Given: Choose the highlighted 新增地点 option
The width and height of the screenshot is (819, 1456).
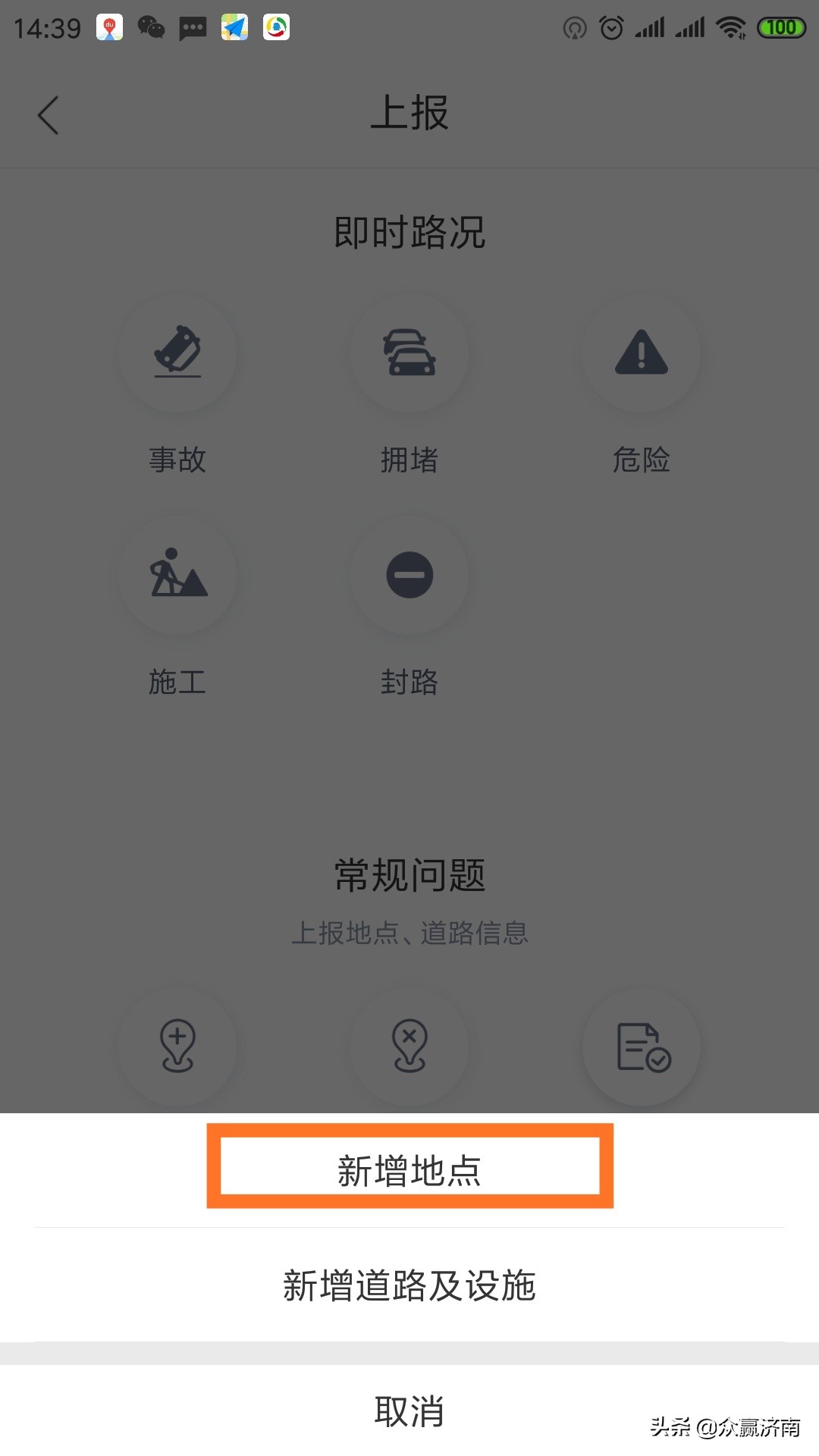Looking at the screenshot, I should [x=408, y=1168].
